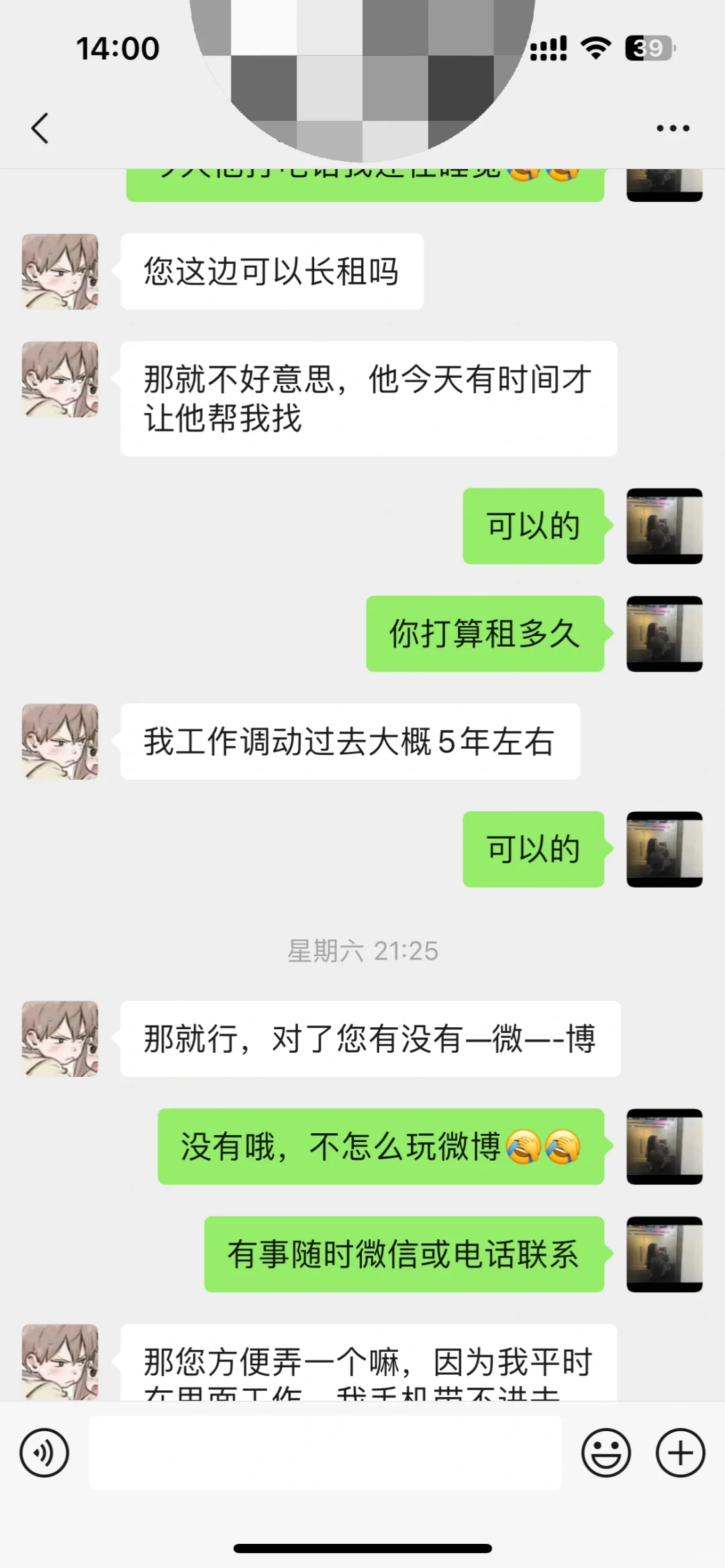This screenshot has height=1568, width=725.
Task: Tap the message text field
Action: coord(326,1453)
